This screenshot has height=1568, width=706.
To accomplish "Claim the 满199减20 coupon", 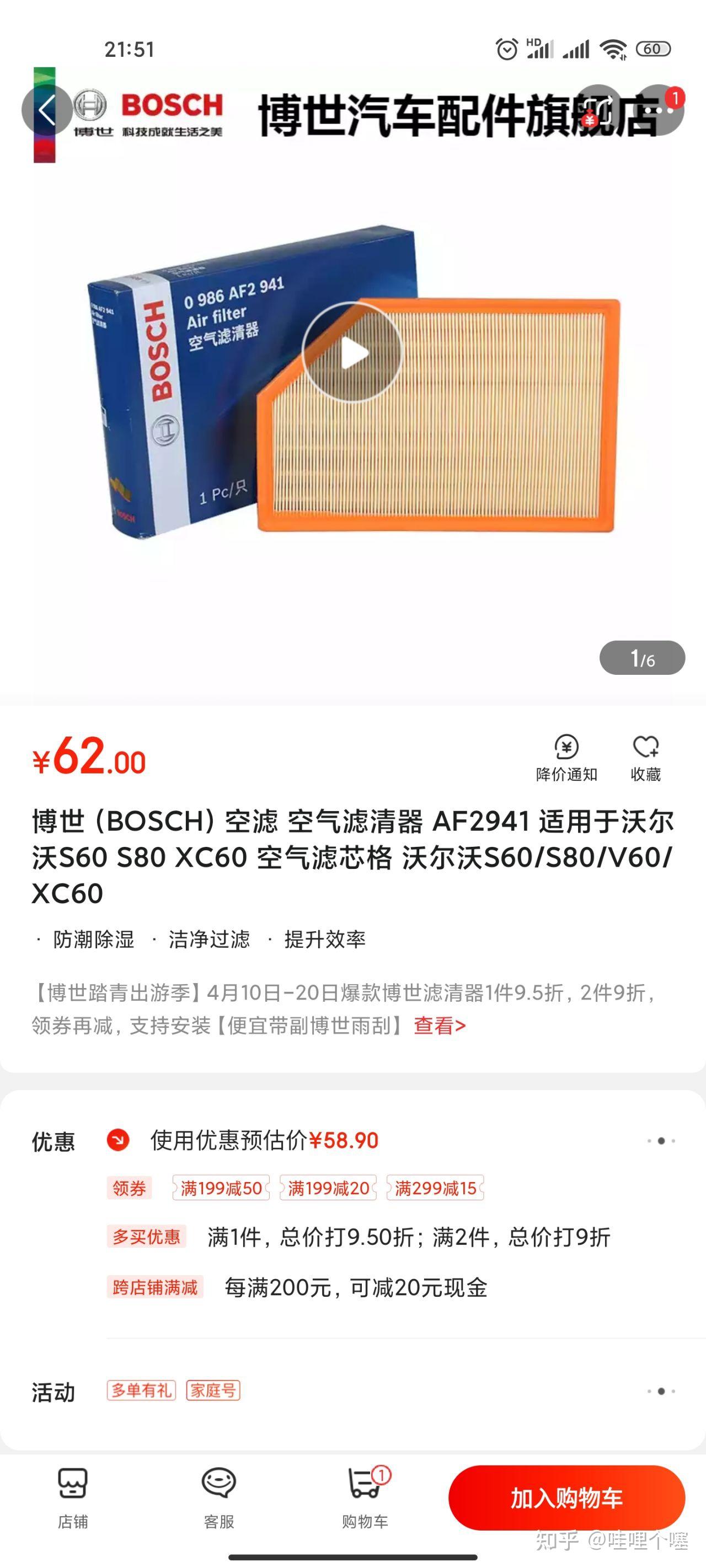I will 328,1188.
